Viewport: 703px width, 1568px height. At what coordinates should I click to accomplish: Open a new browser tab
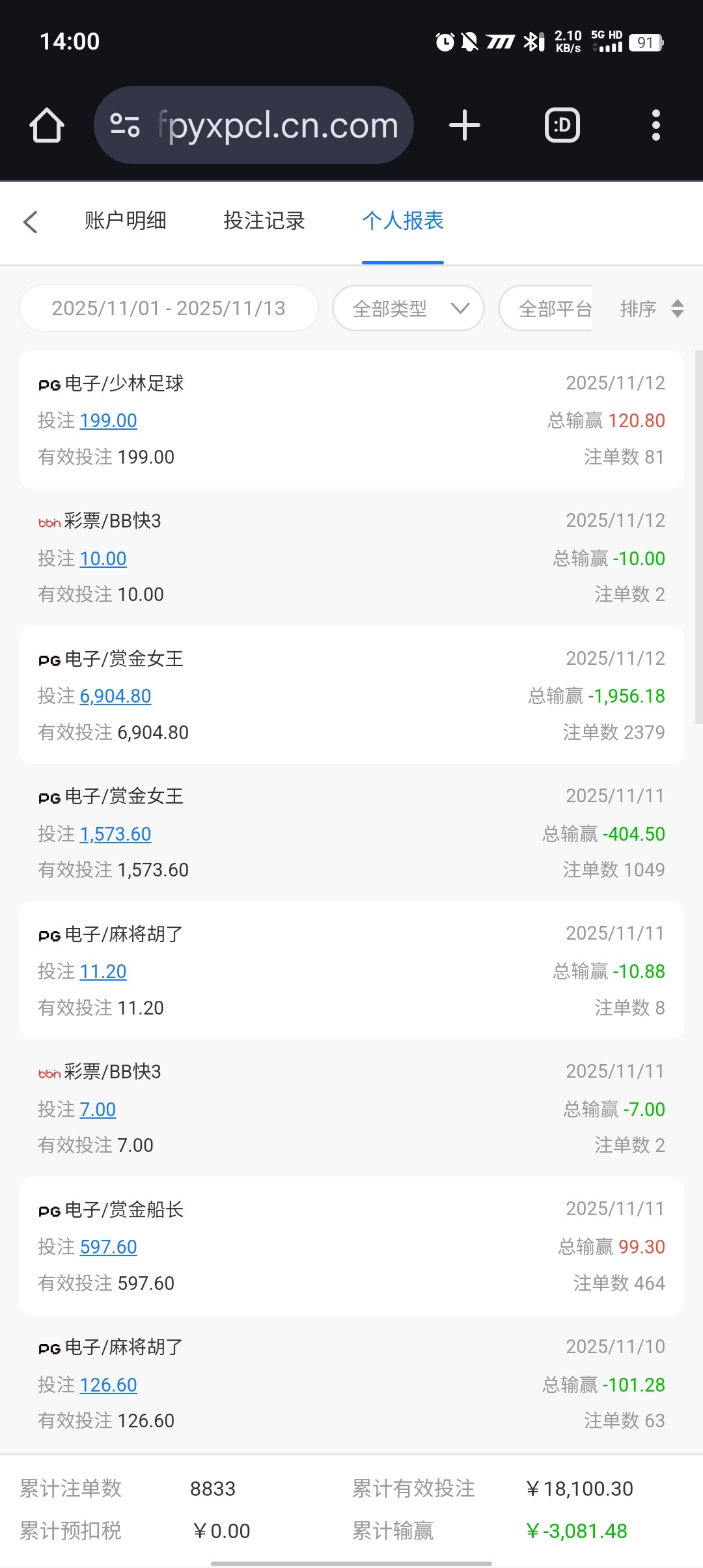tap(465, 125)
